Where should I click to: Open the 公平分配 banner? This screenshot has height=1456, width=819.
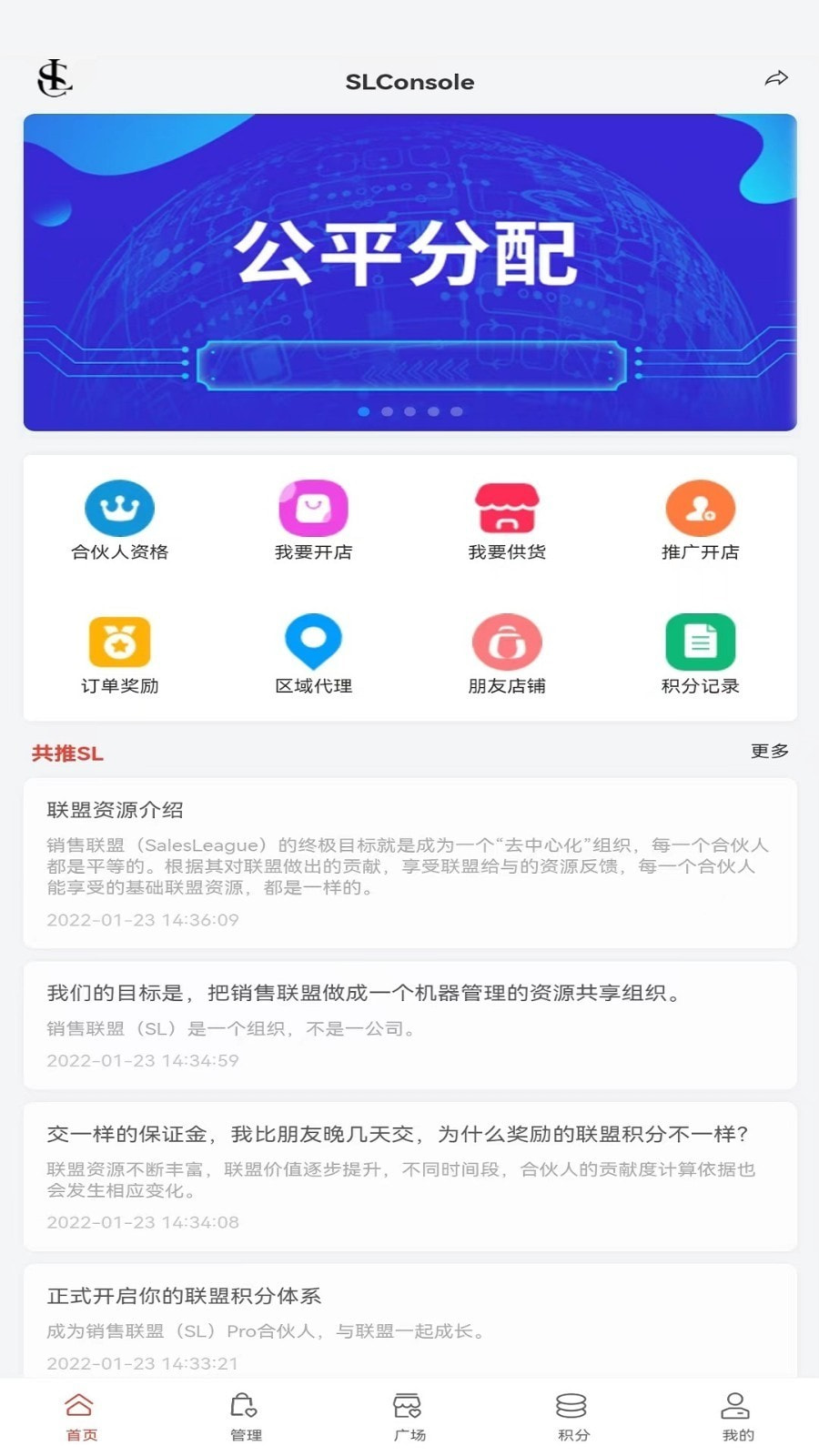point(409,271)
